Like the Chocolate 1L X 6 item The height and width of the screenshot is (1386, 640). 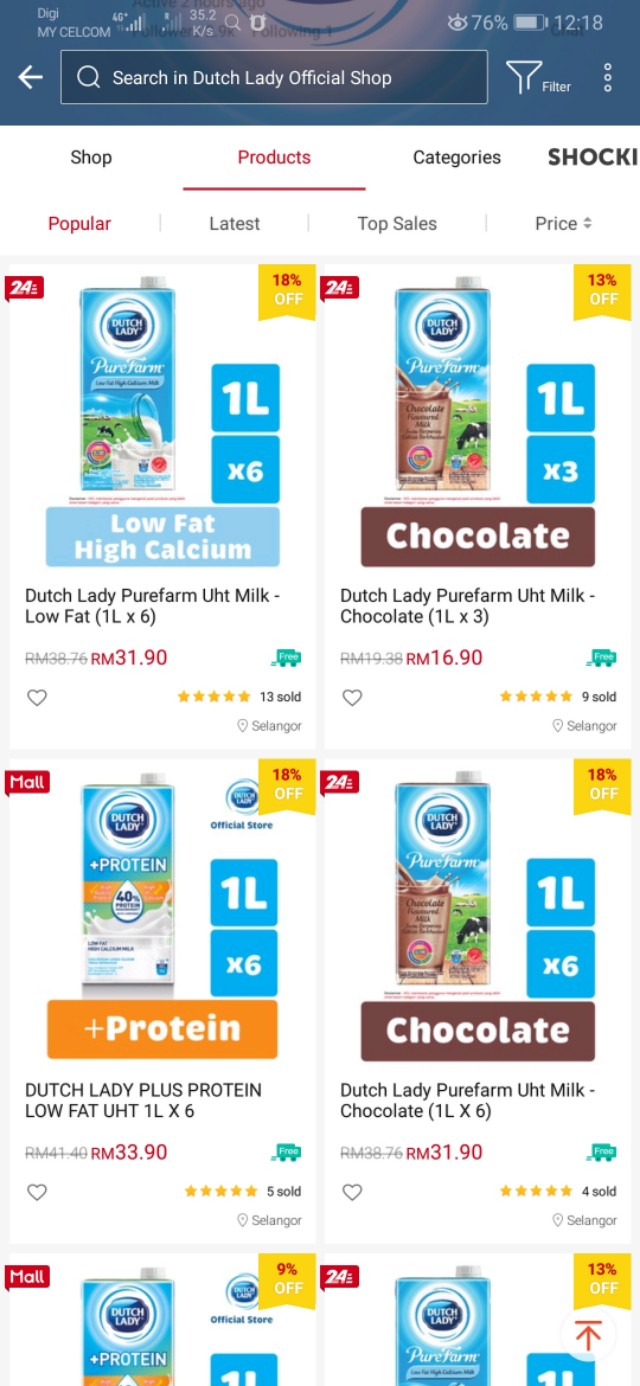[x=352, y=1192]
